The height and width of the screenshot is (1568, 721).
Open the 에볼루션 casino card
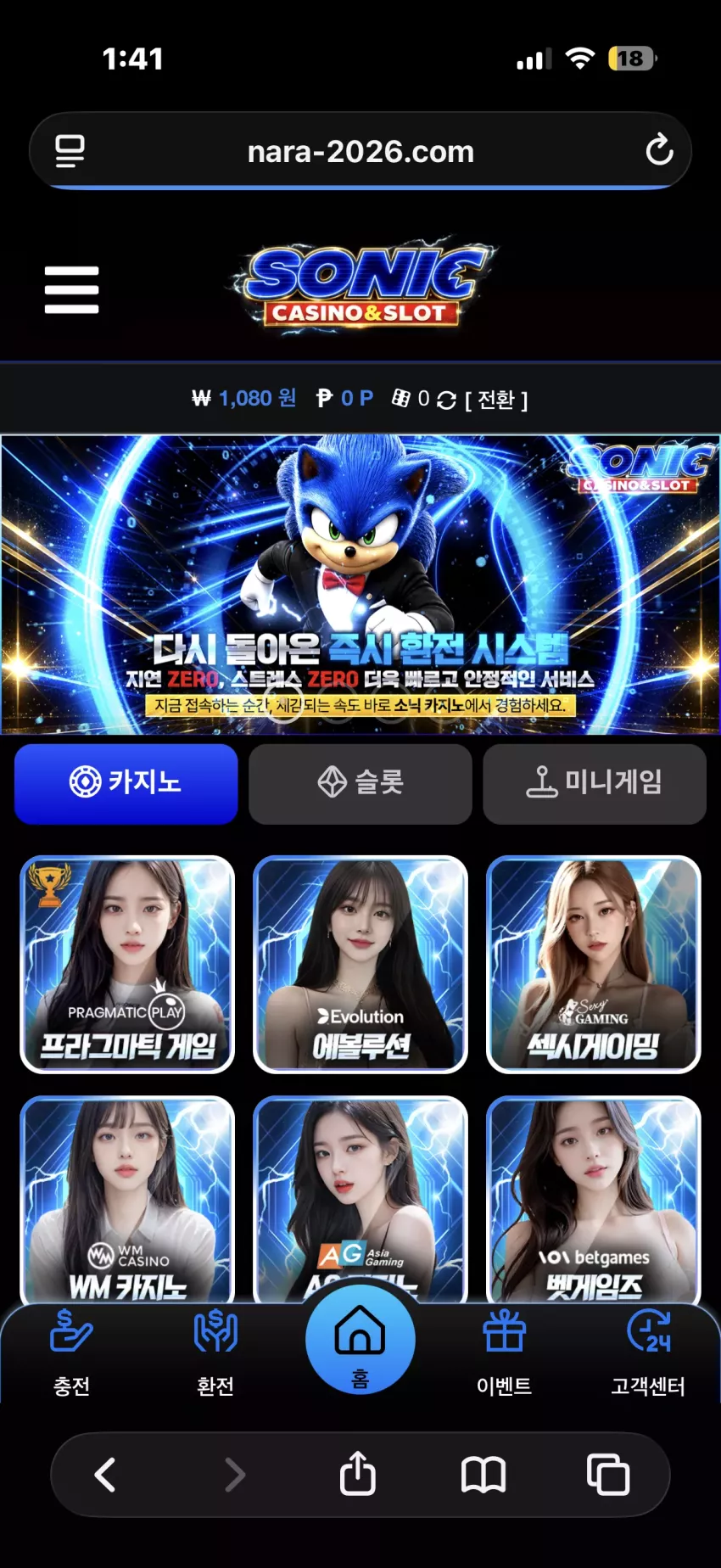point(360,964)
